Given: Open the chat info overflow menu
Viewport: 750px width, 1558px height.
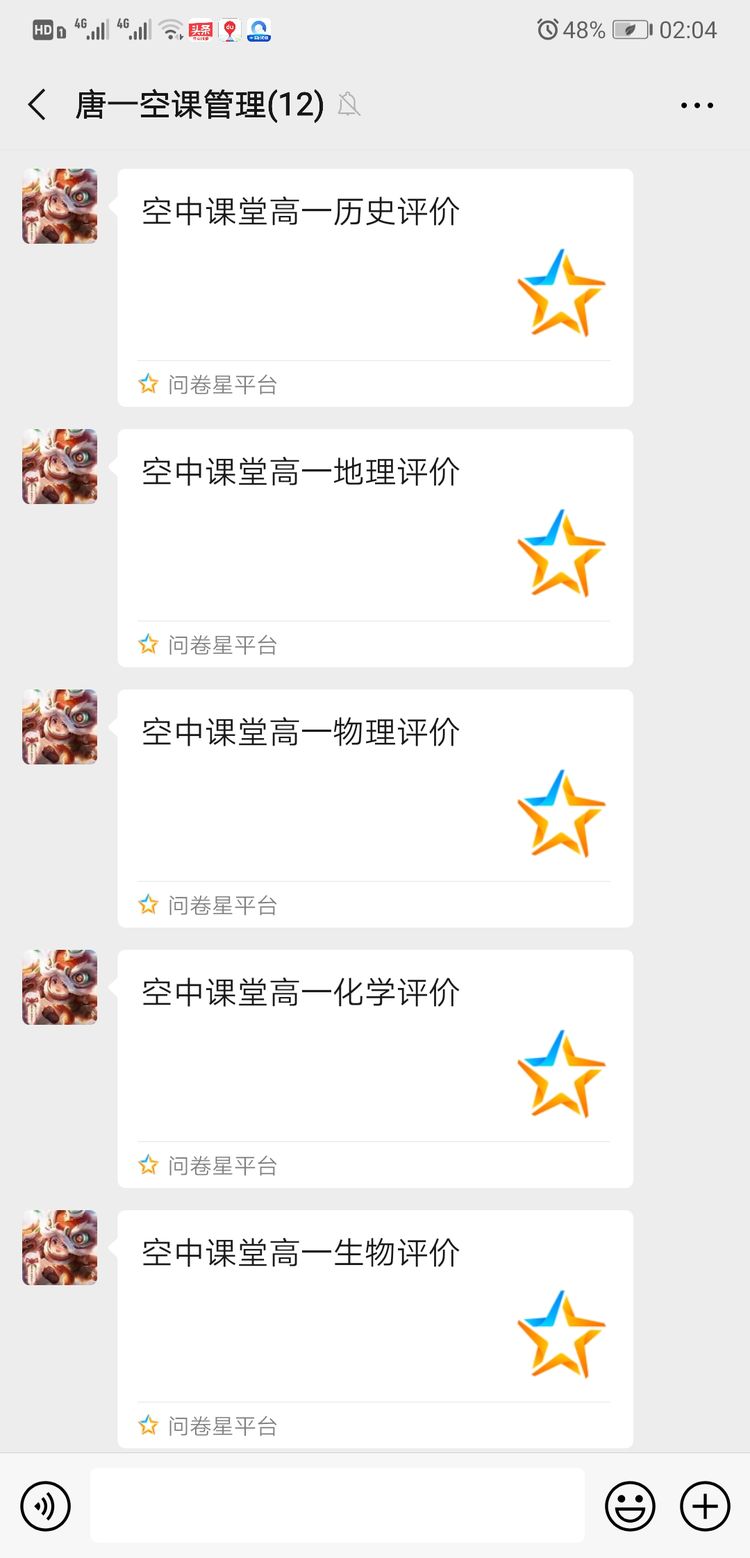Looking at the screenshot, I should (x=697, y=105).
